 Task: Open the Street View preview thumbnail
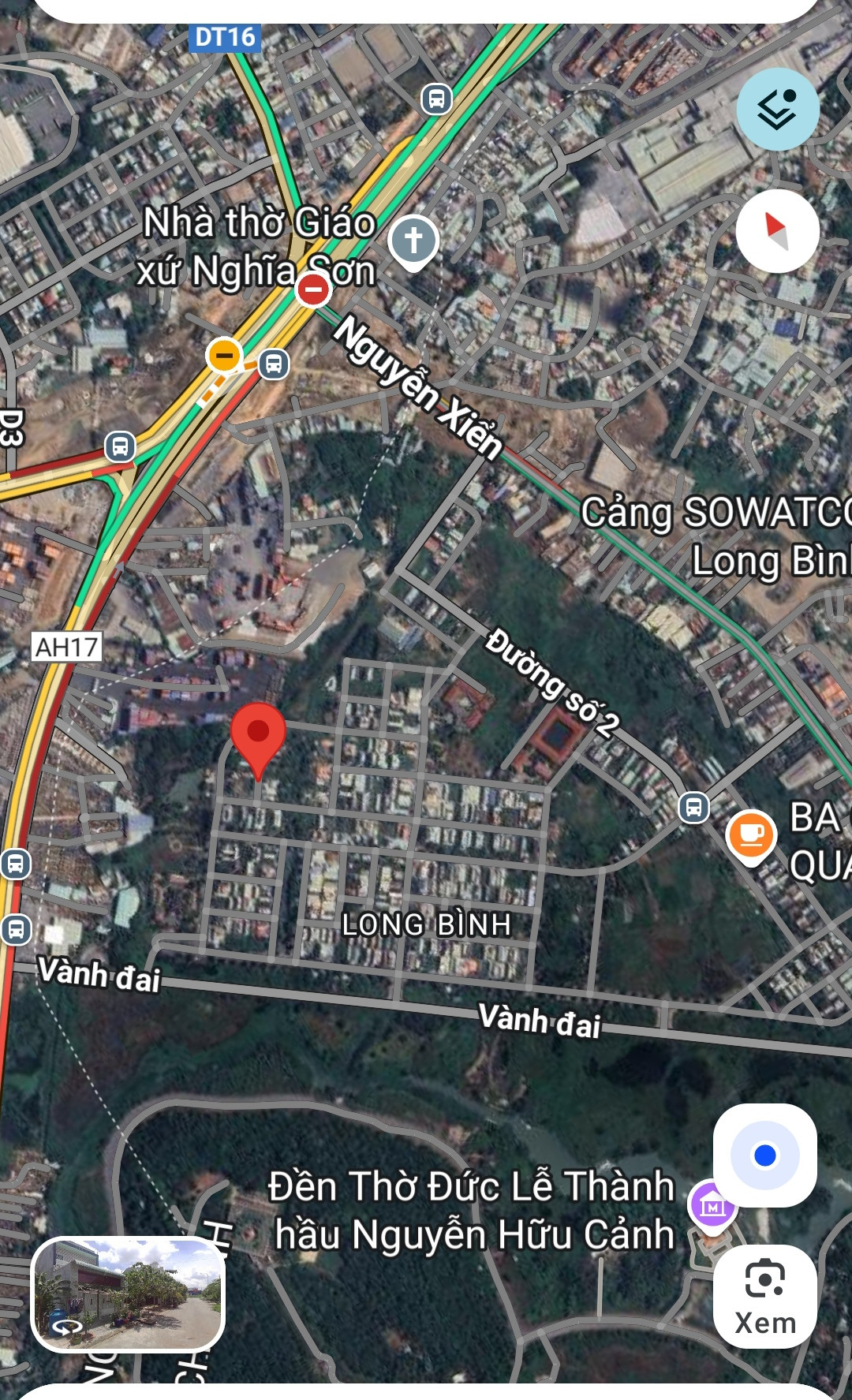point(128,1294)
